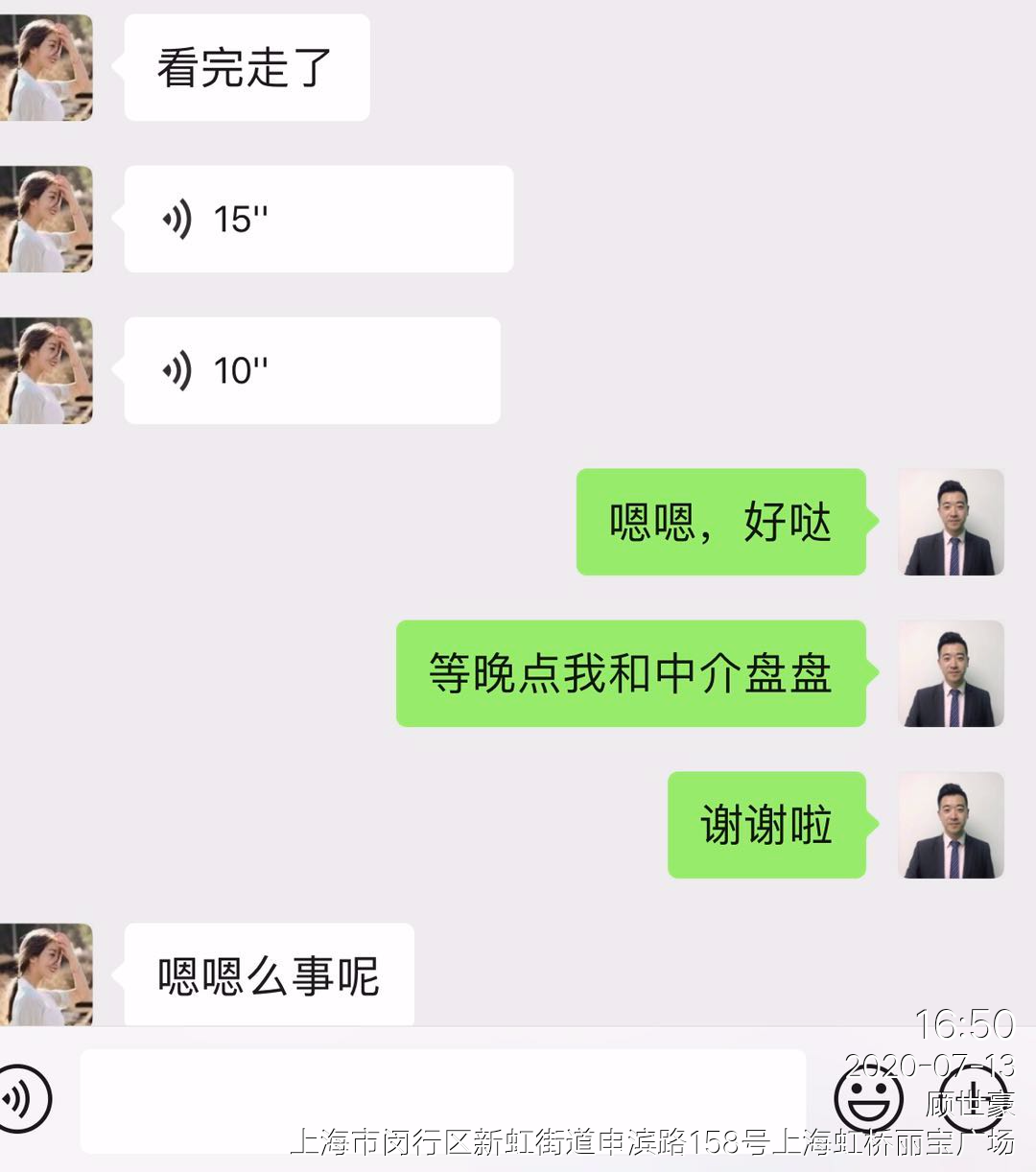
Task: Switch to voice input mode
Action: [23, 1098]
